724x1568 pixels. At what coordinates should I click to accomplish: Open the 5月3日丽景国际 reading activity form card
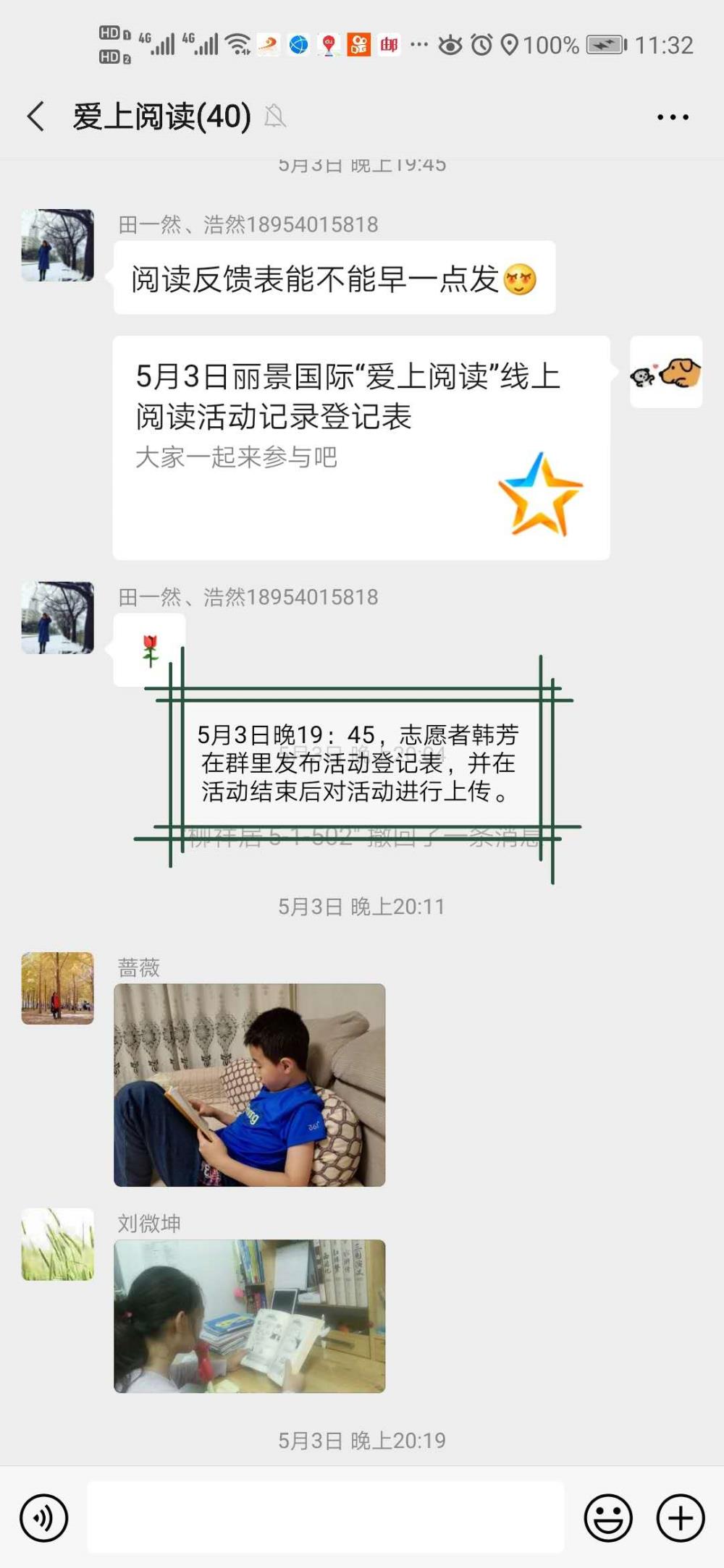(361, 447)
